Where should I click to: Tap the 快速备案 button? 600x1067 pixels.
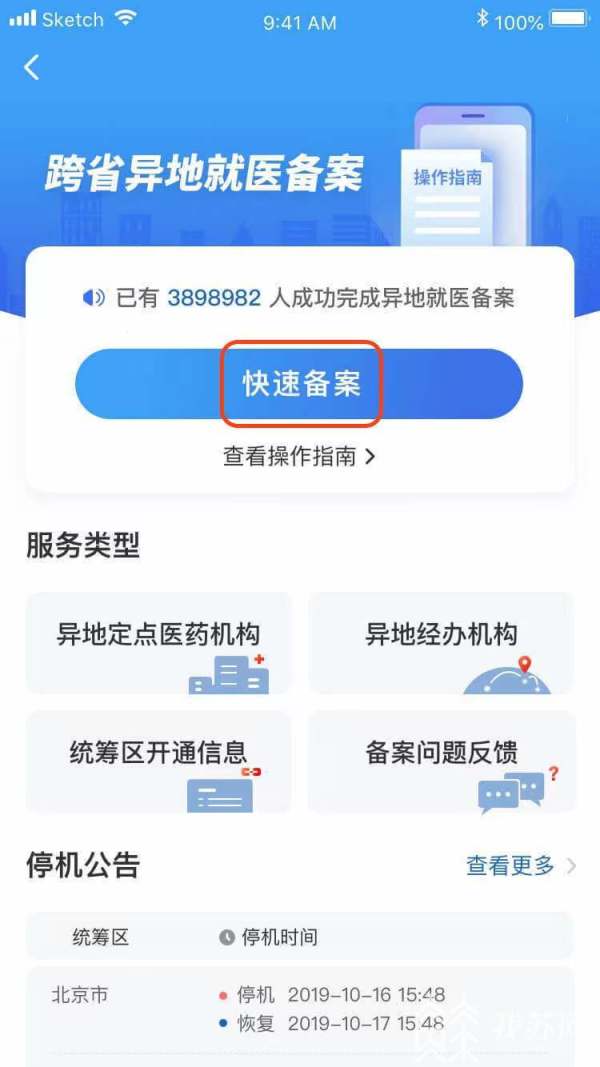[x=300, y=384]
